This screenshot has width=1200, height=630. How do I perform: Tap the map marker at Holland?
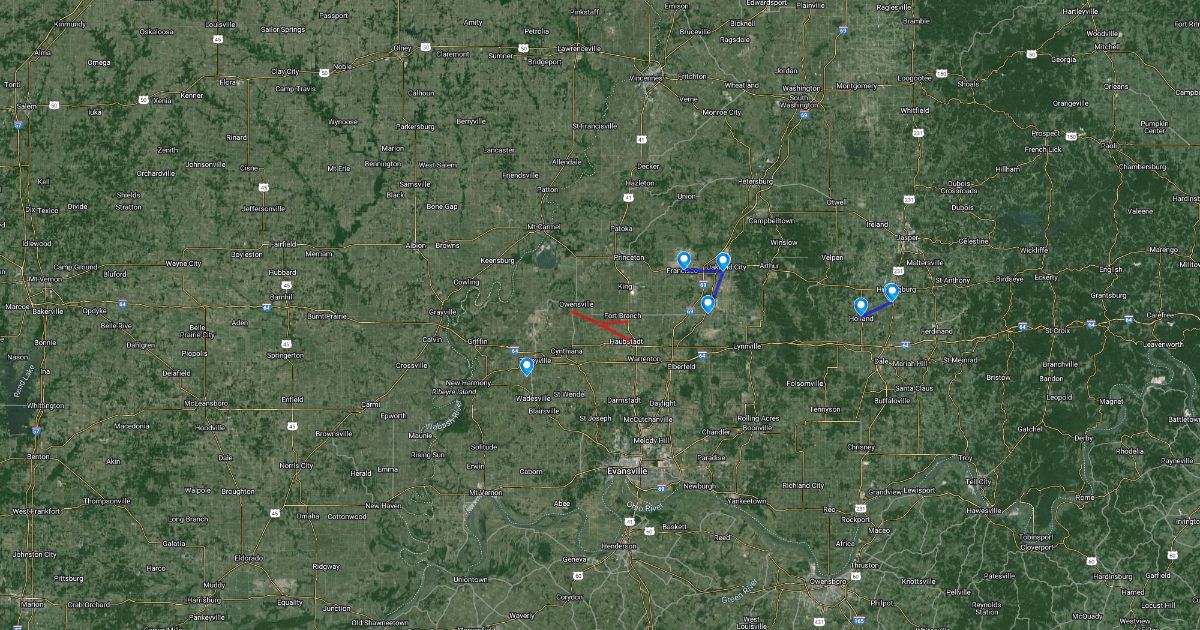[x=860, y=307]
